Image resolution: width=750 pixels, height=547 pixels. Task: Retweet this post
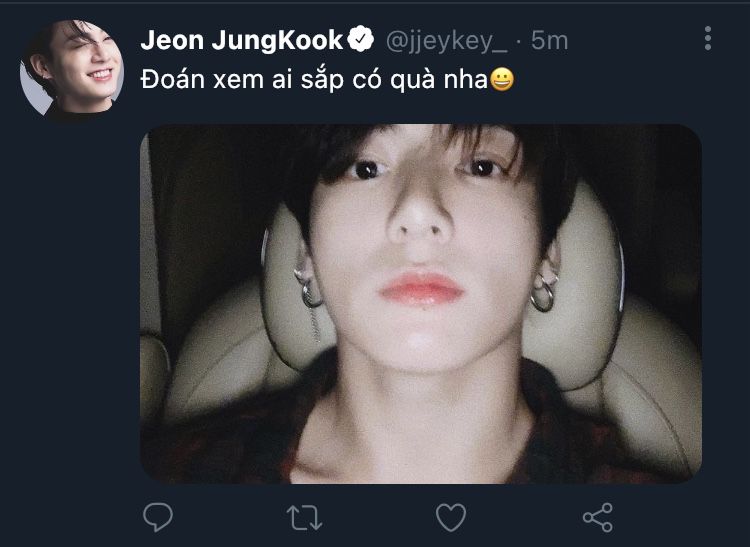point(303,517)
